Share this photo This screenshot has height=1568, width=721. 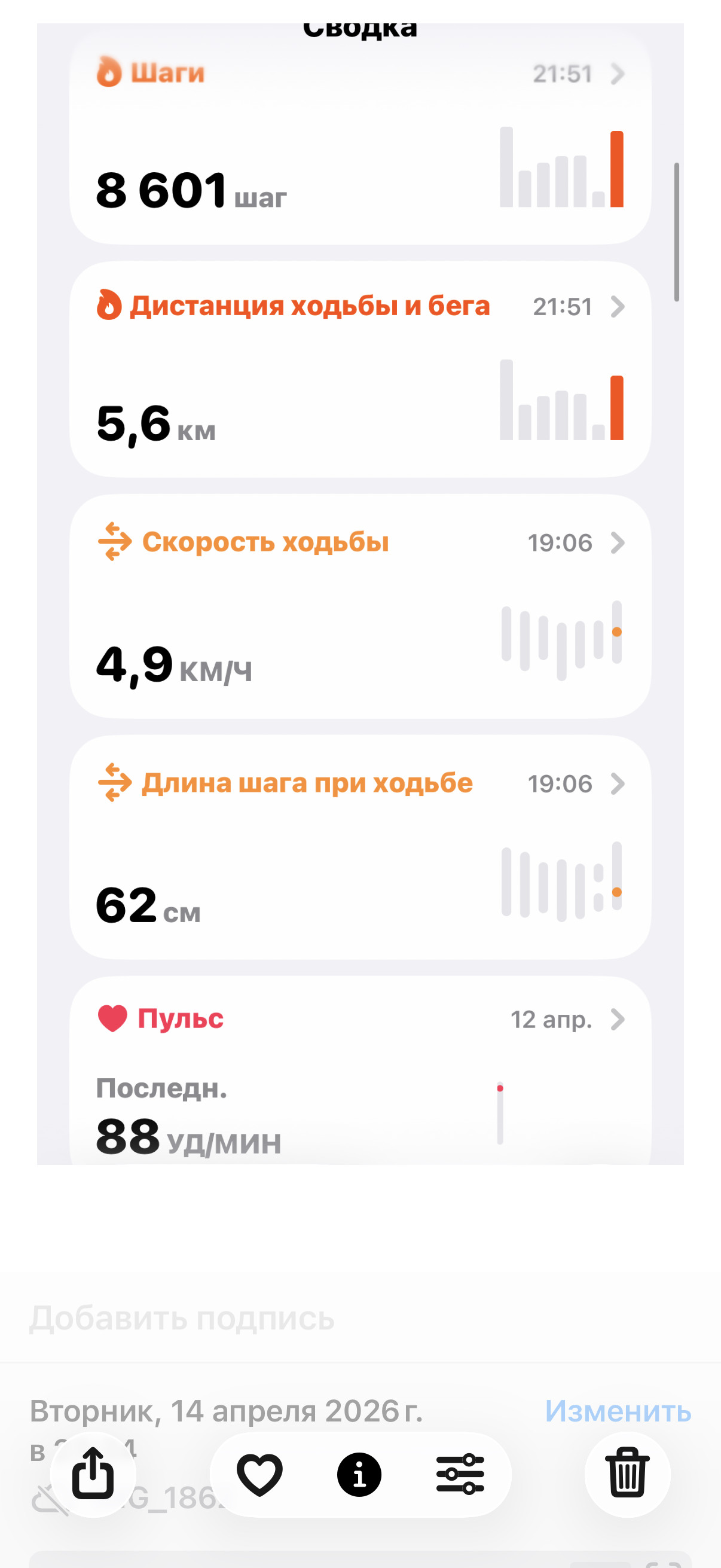pos(93,1474)
